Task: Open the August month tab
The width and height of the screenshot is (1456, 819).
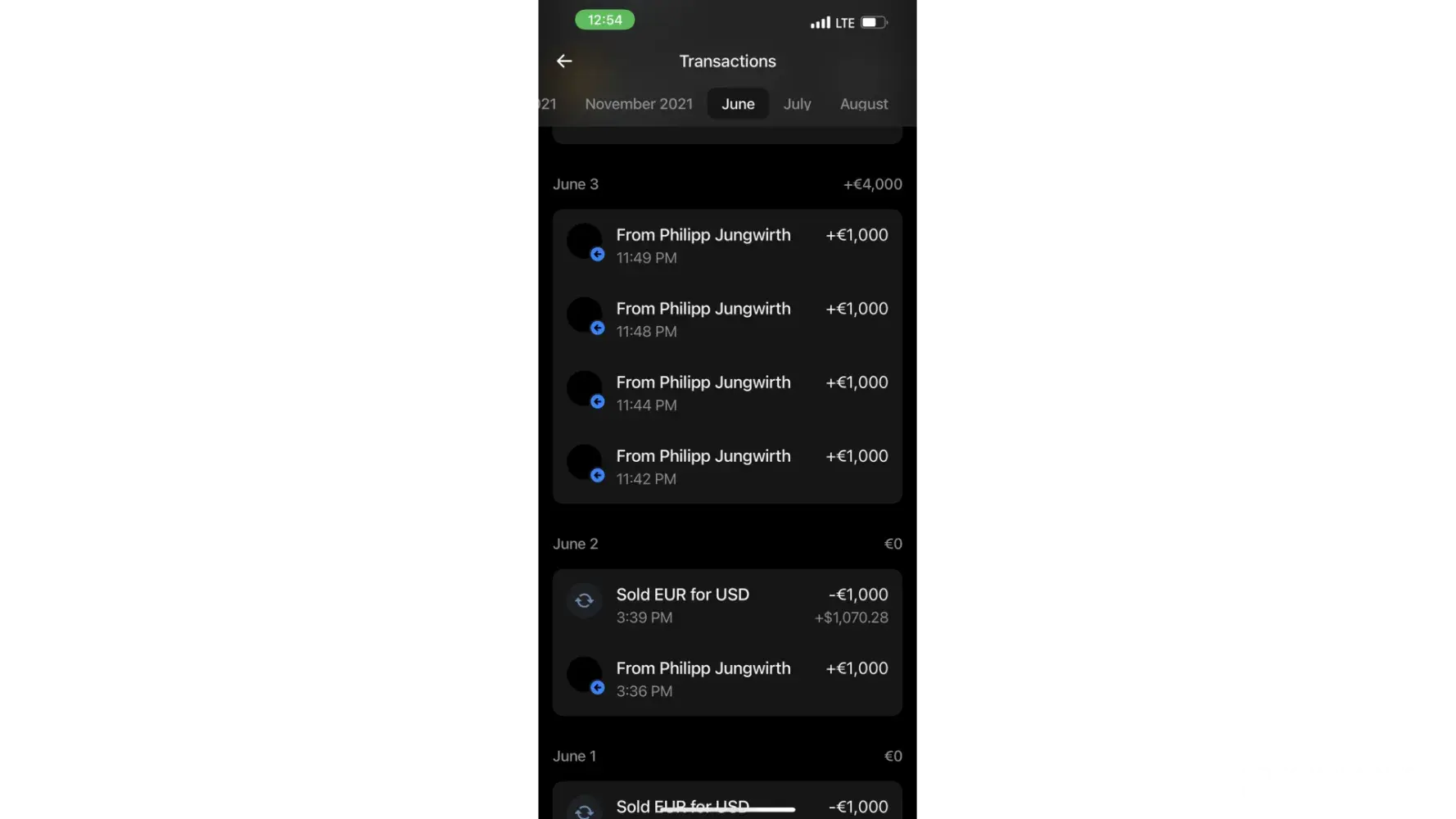Action: pos(863,104)
